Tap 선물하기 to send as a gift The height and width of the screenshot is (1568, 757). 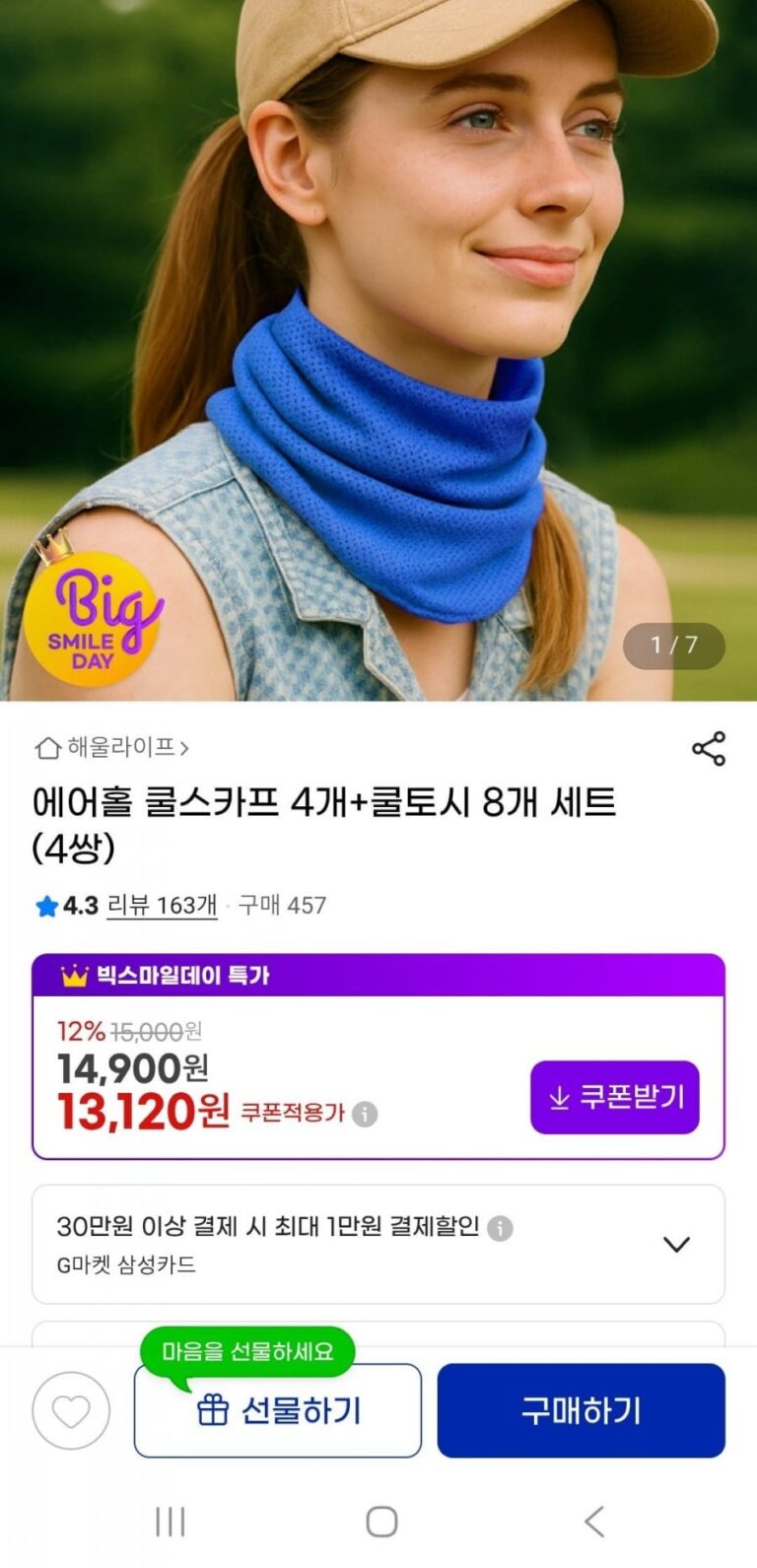(278, 1410)
